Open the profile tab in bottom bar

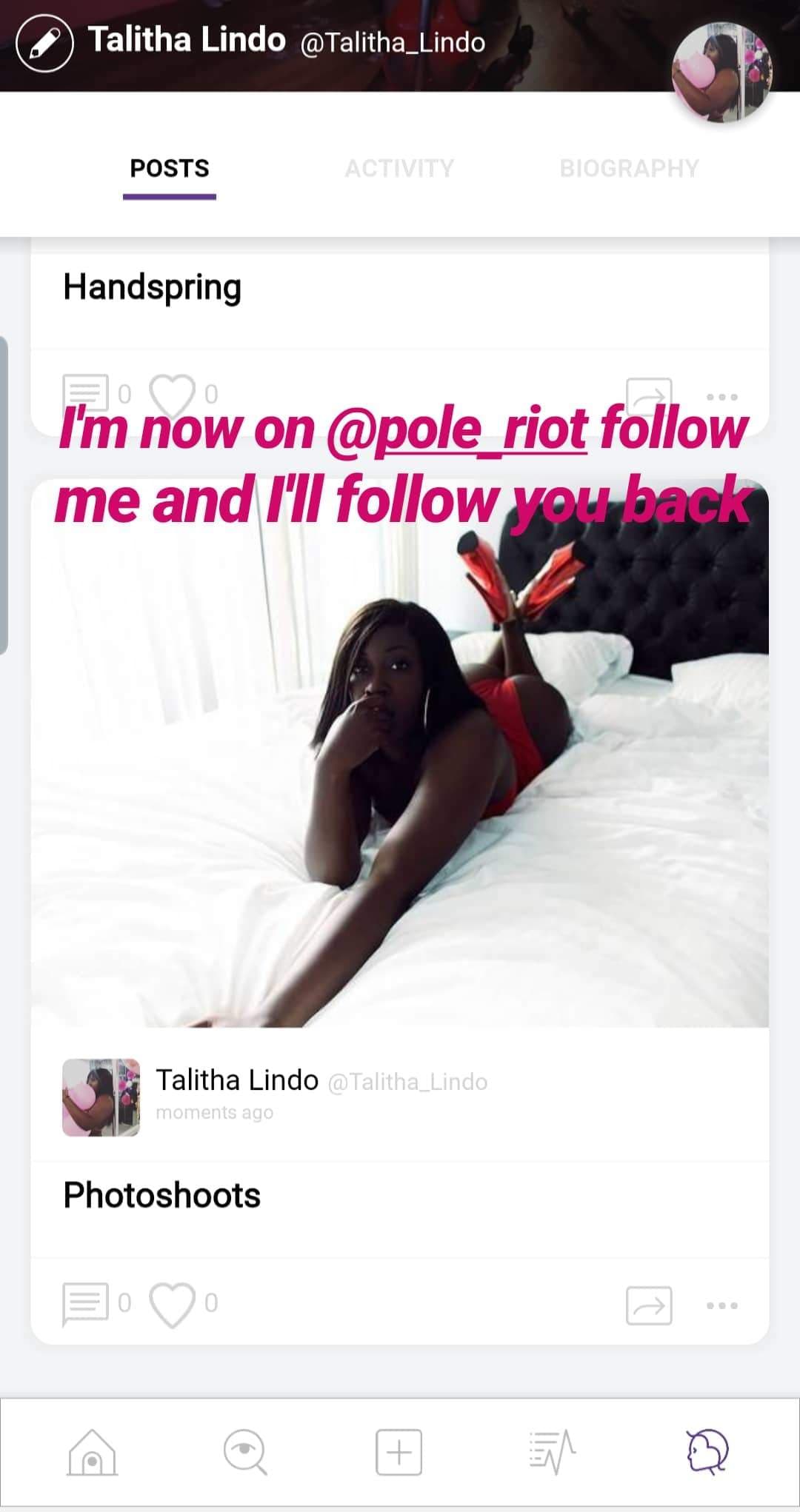[x=707, y=1452]
